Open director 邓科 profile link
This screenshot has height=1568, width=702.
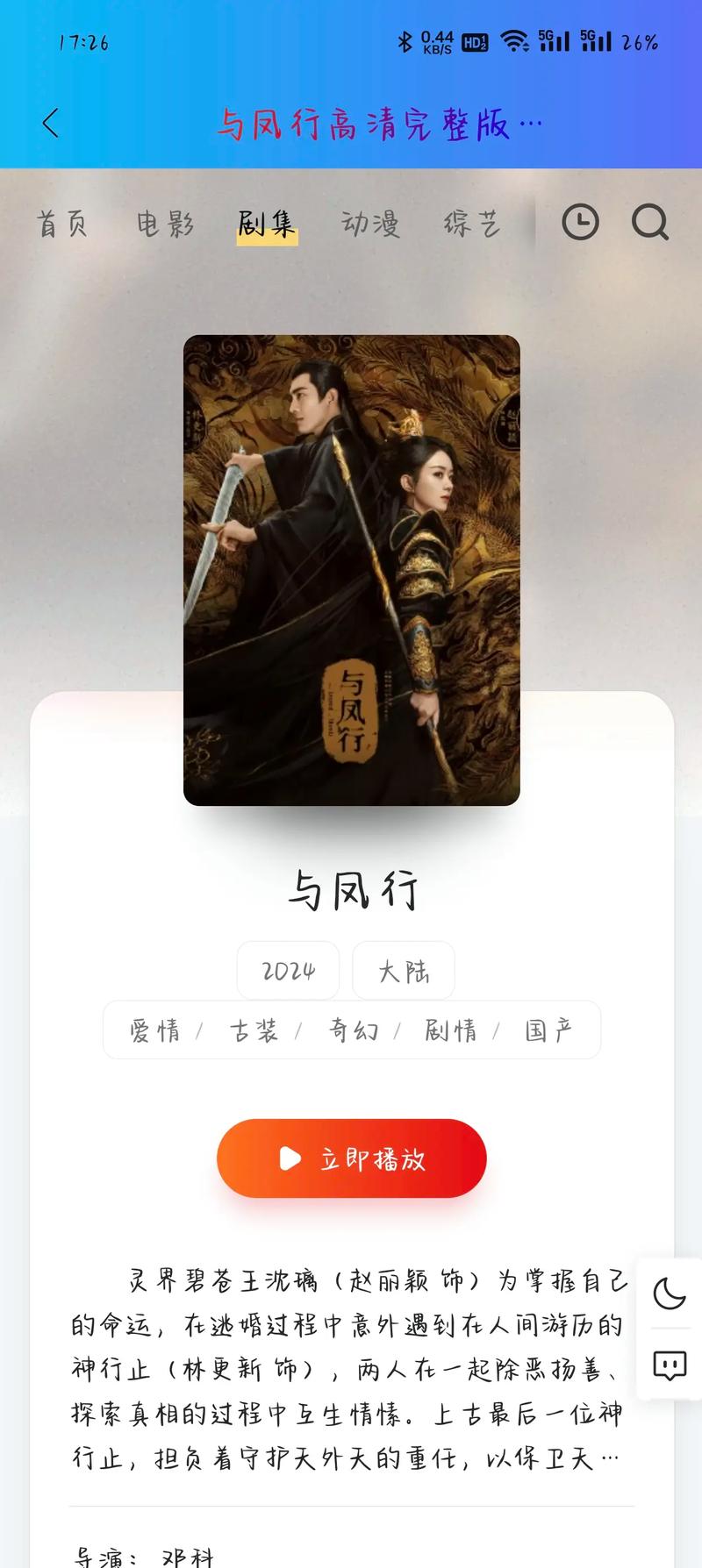pyautogui.click(x=188, y=1558)
